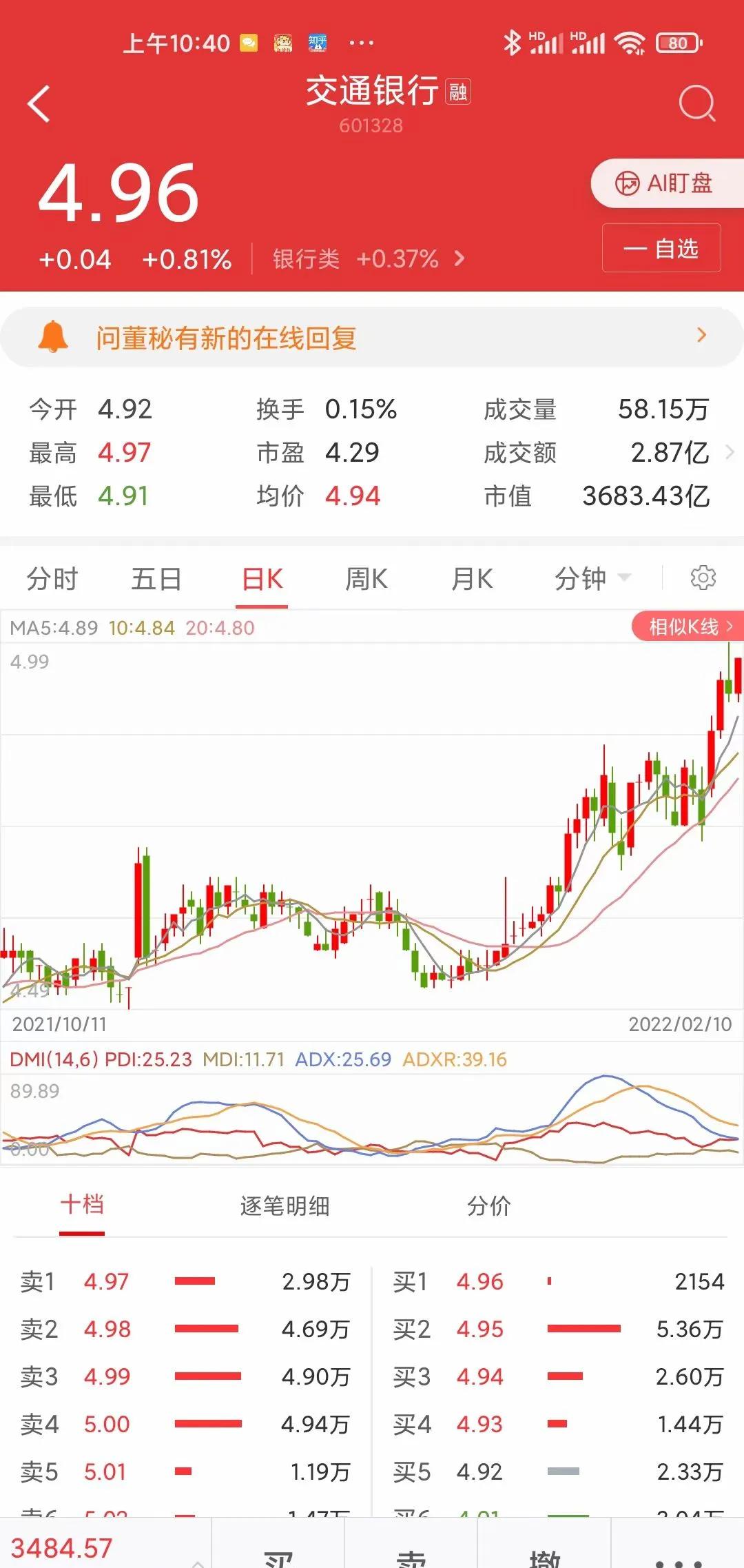Open AI盯盘 monitoring
This screenshot has width=744, height=1568.
pos(665,183)
